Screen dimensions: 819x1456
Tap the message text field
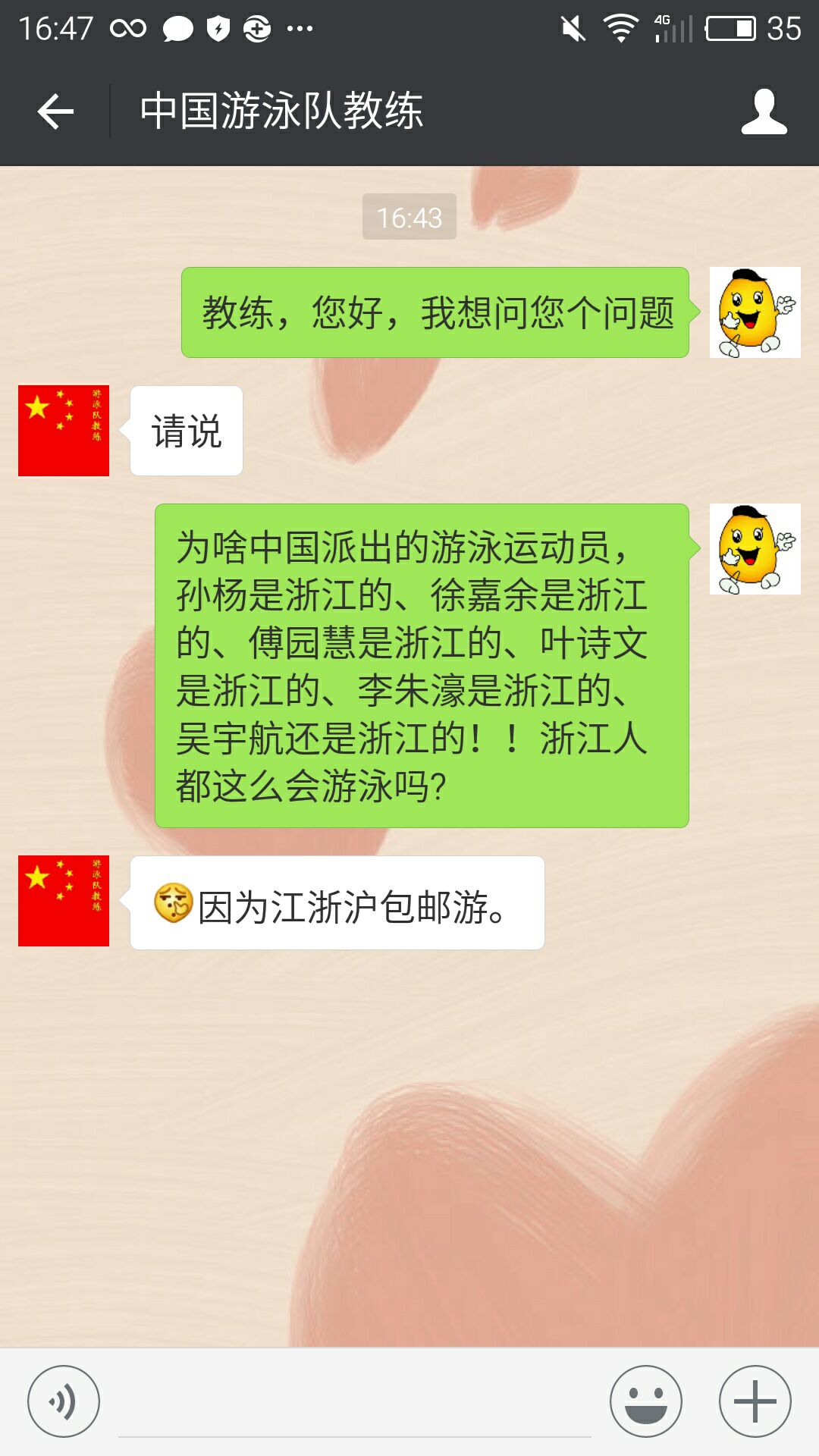coord(354,1403)
